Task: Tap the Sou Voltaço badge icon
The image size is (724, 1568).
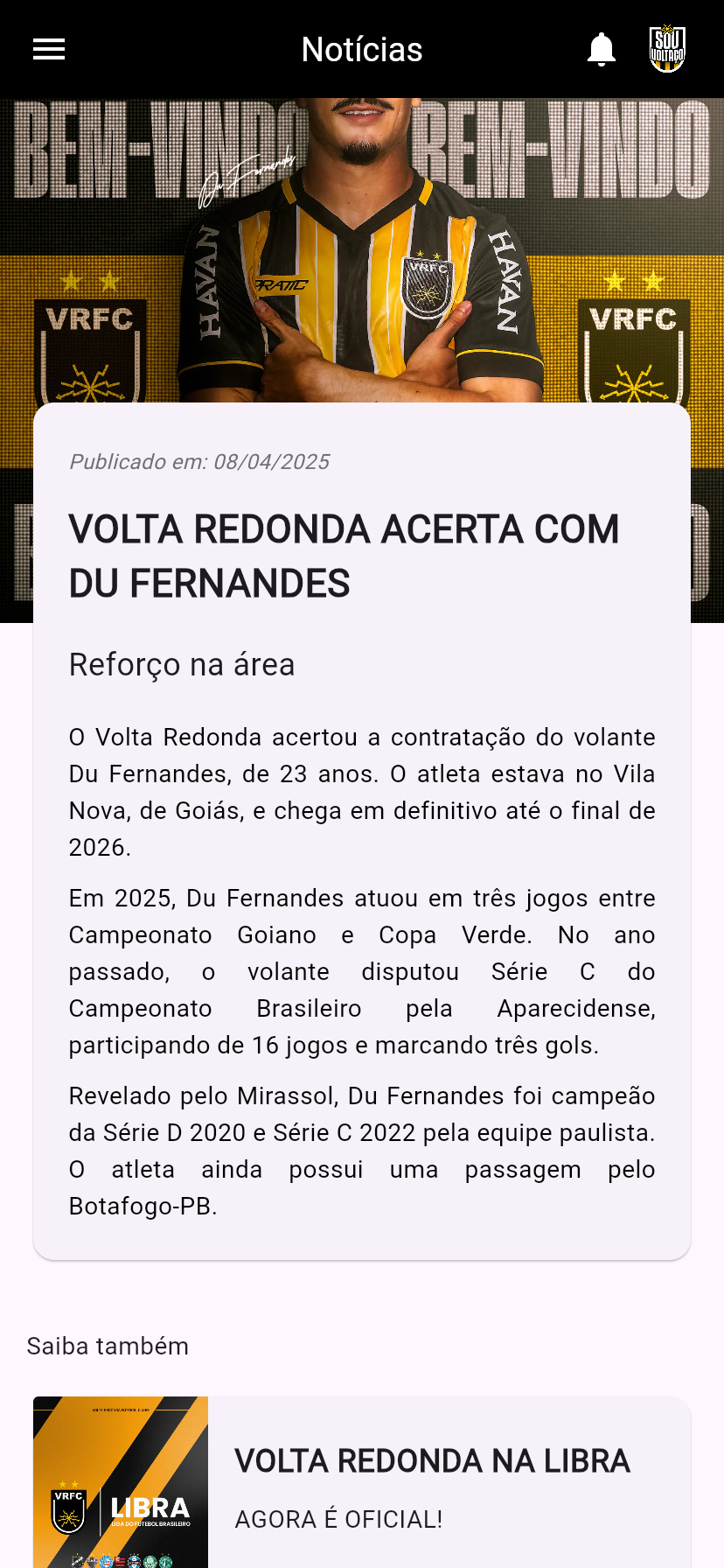Action: click(667, 49)
